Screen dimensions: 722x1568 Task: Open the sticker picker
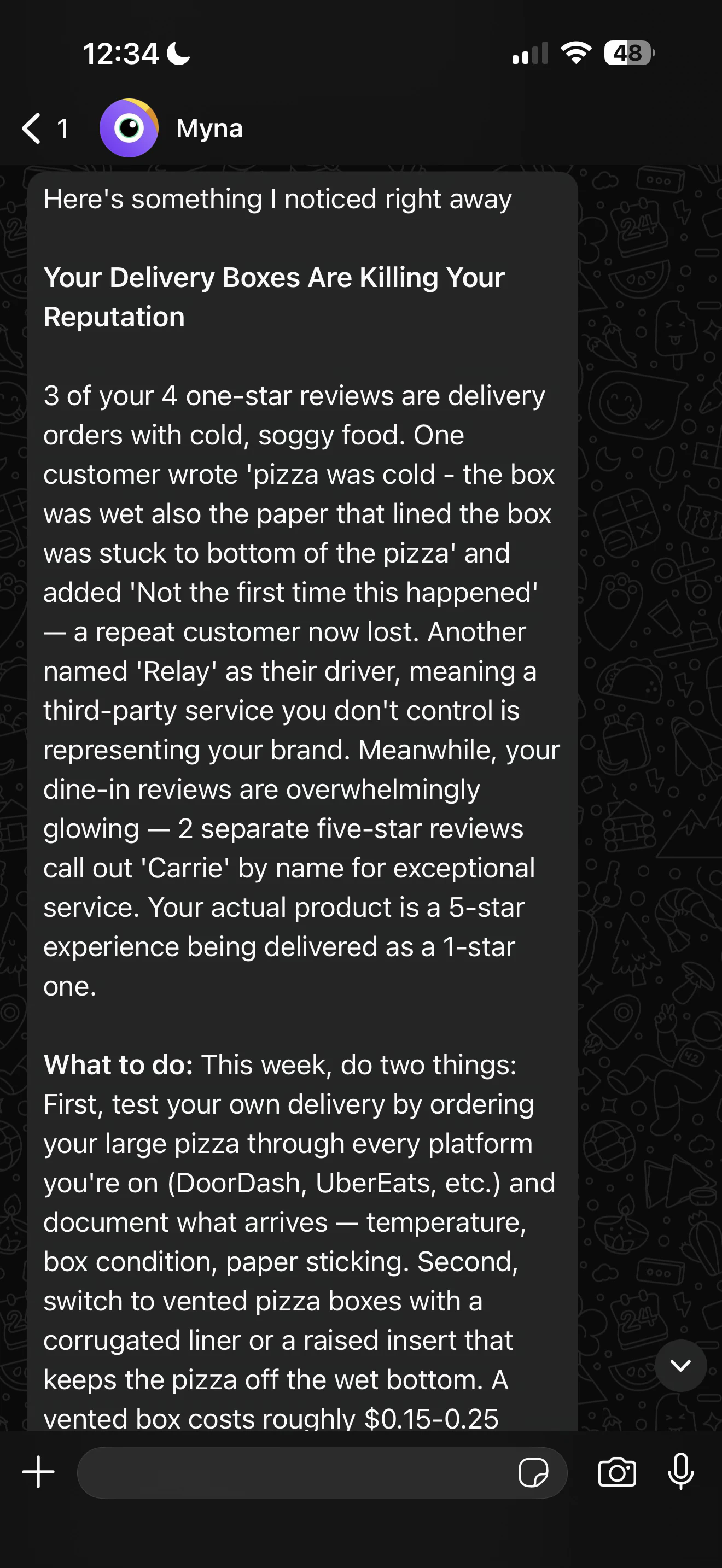click(x=533, y=1472)
